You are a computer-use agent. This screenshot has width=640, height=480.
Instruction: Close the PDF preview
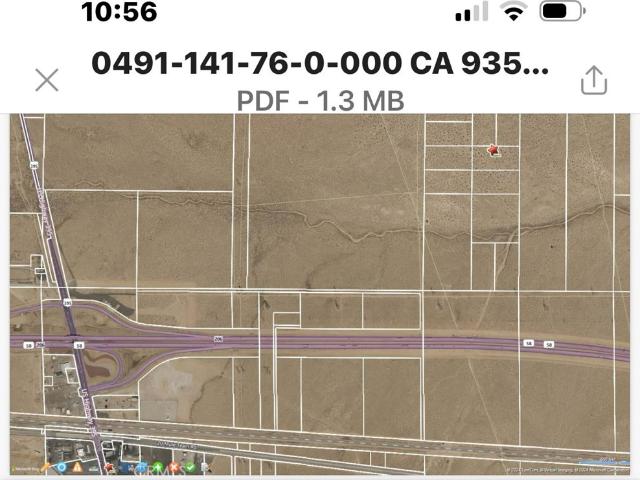47,80
